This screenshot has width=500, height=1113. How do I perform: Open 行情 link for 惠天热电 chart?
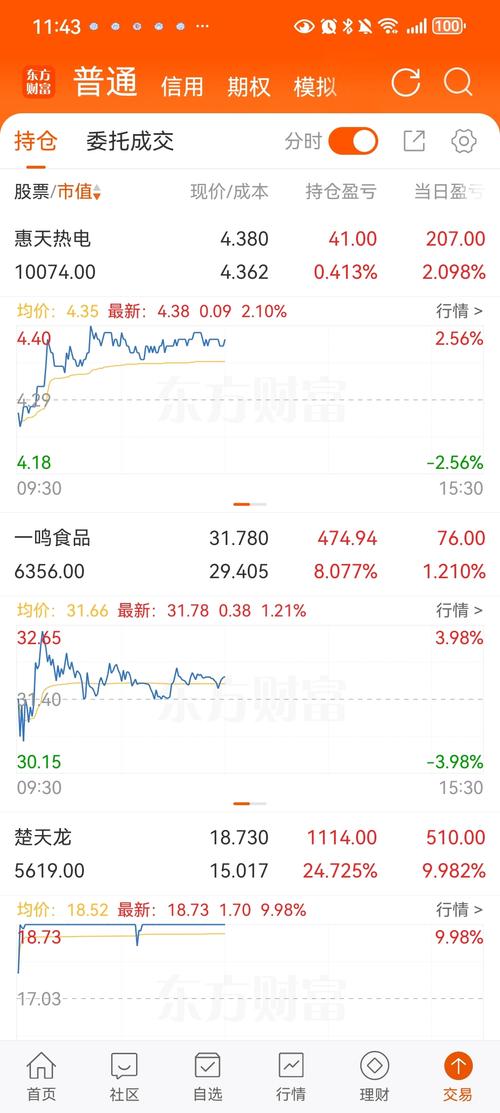459,311
